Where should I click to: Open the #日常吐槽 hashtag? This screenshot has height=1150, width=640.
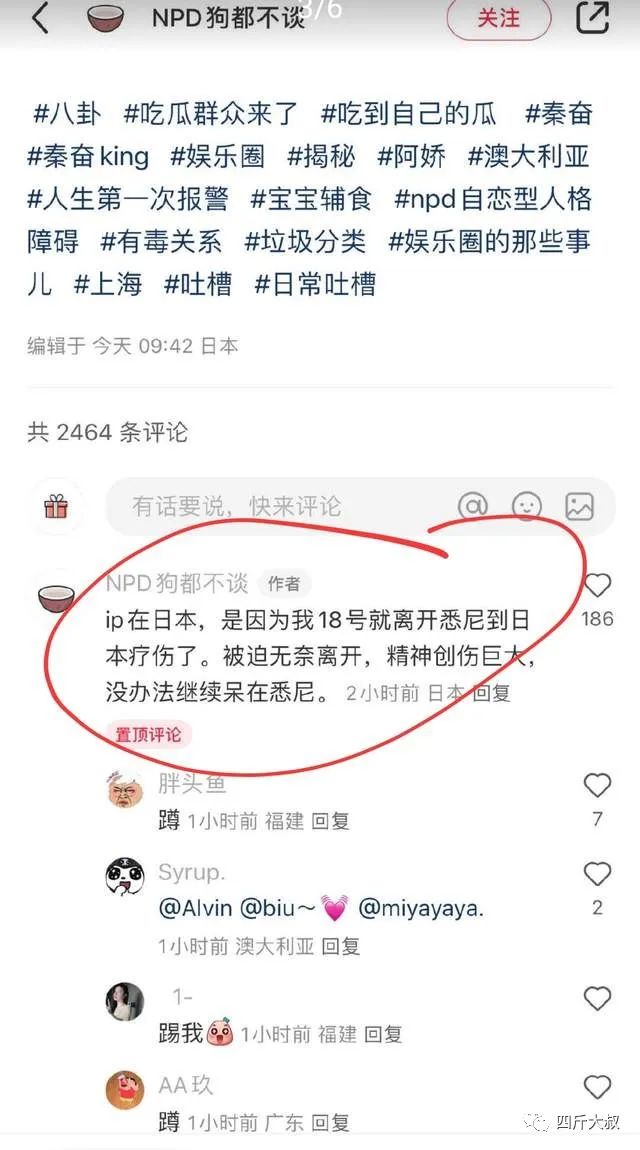315,284
